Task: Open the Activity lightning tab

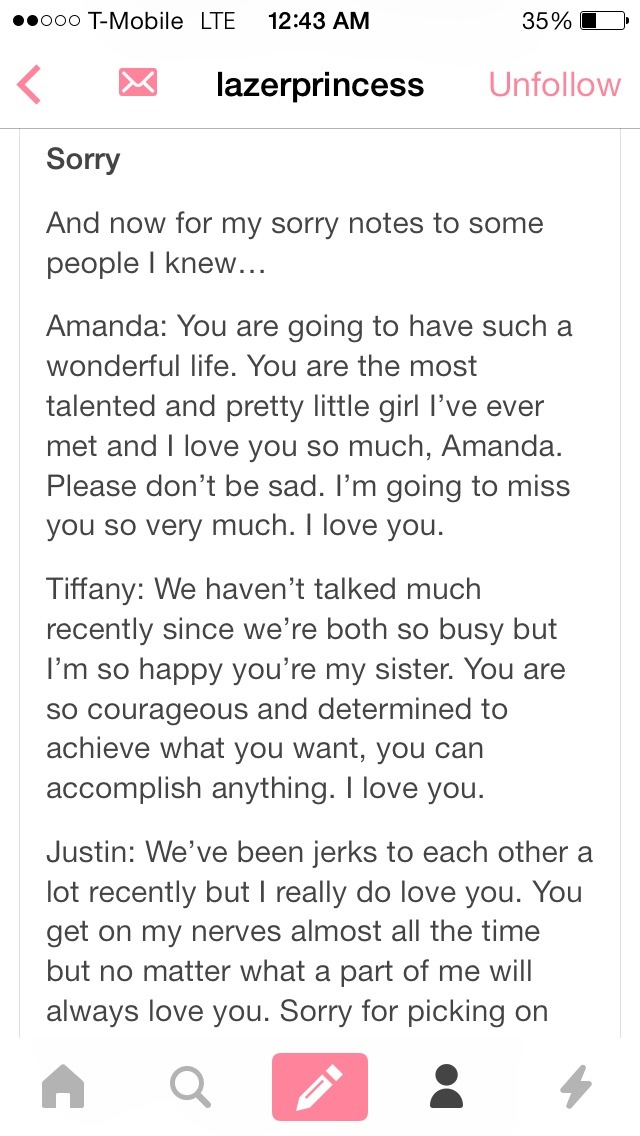Action: coord(576,1086)
